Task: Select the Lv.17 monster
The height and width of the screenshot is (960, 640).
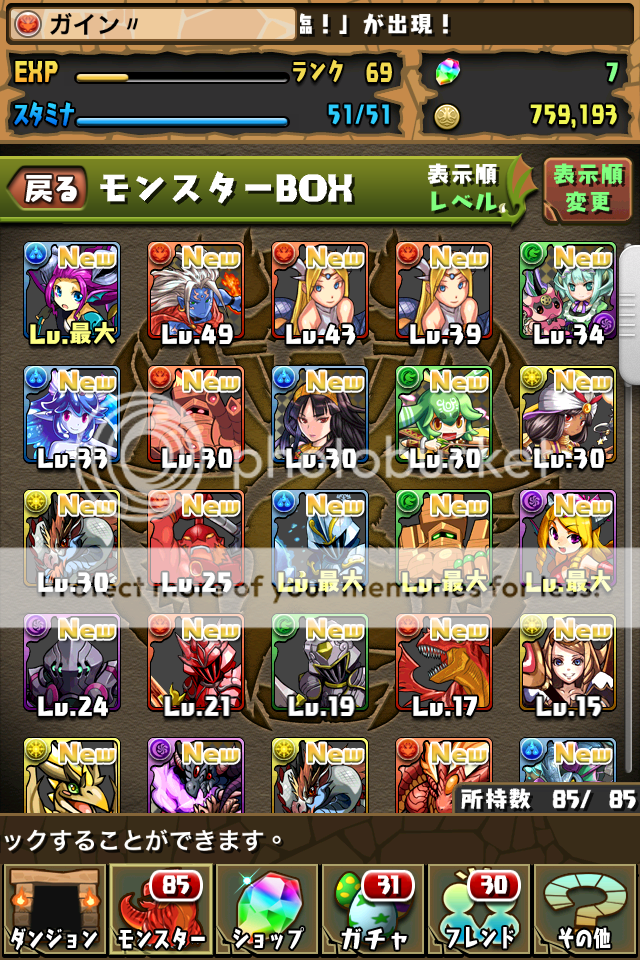Action: click(x=444, y=662)
